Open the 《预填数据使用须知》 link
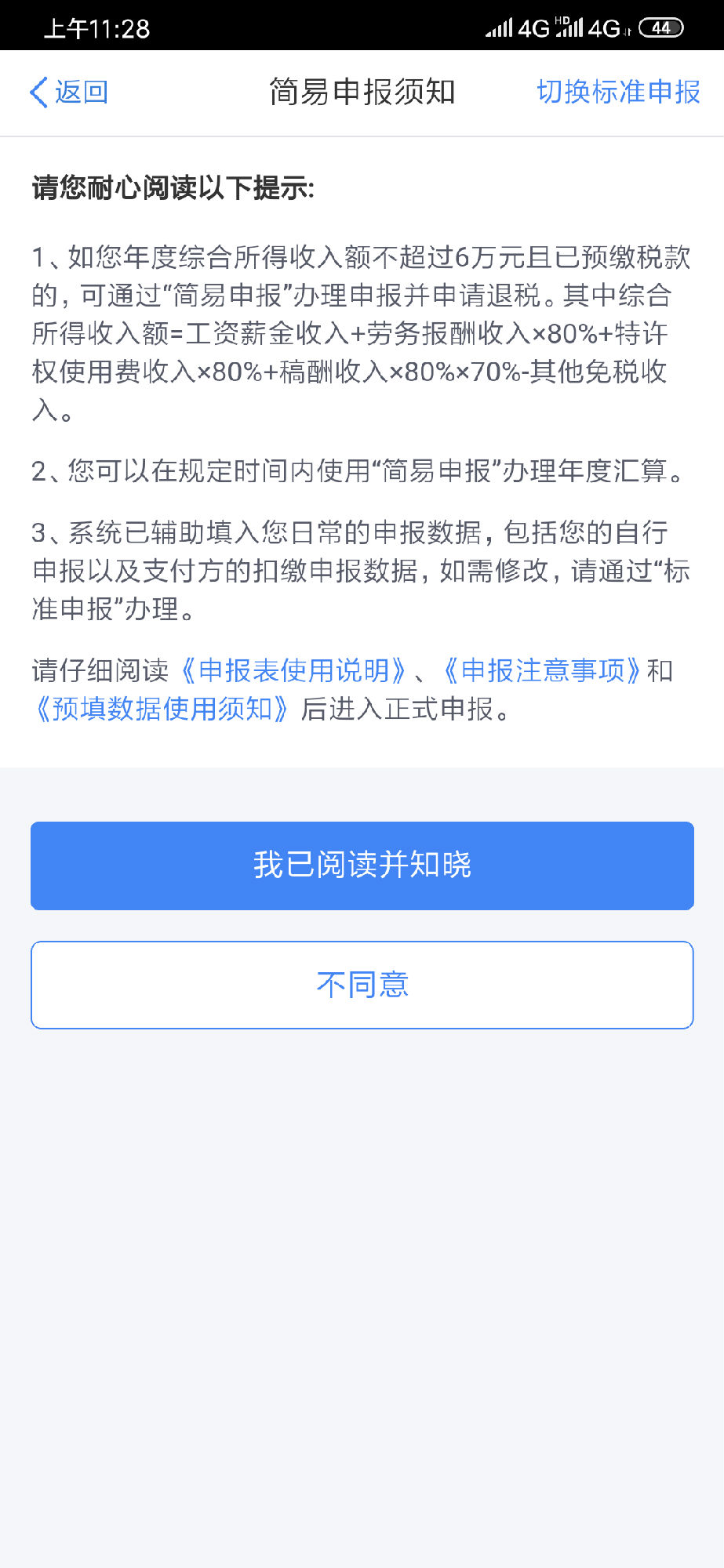Image resolution: width=724 pixels, height=1568 pixels. tap(162, 709)
